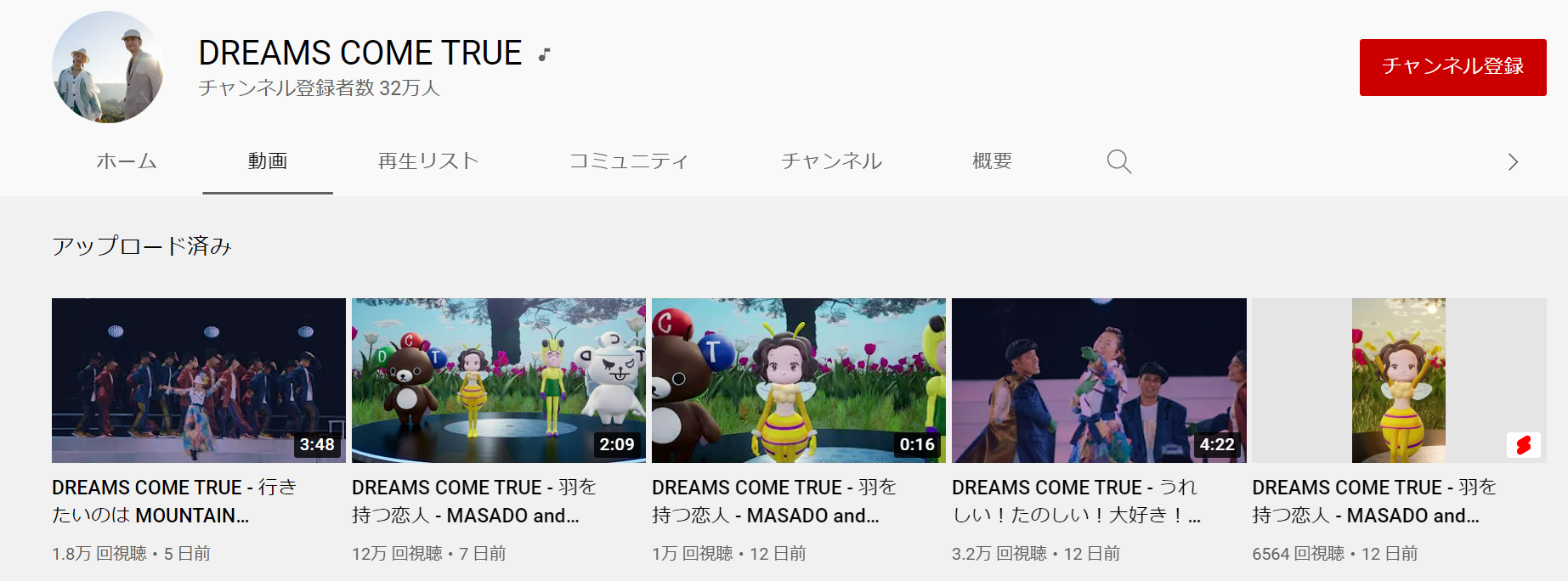Screen dimensions: 1568x581
Task: Subscribe with the チャンネル登録 button
Action: pos(1452,67)
